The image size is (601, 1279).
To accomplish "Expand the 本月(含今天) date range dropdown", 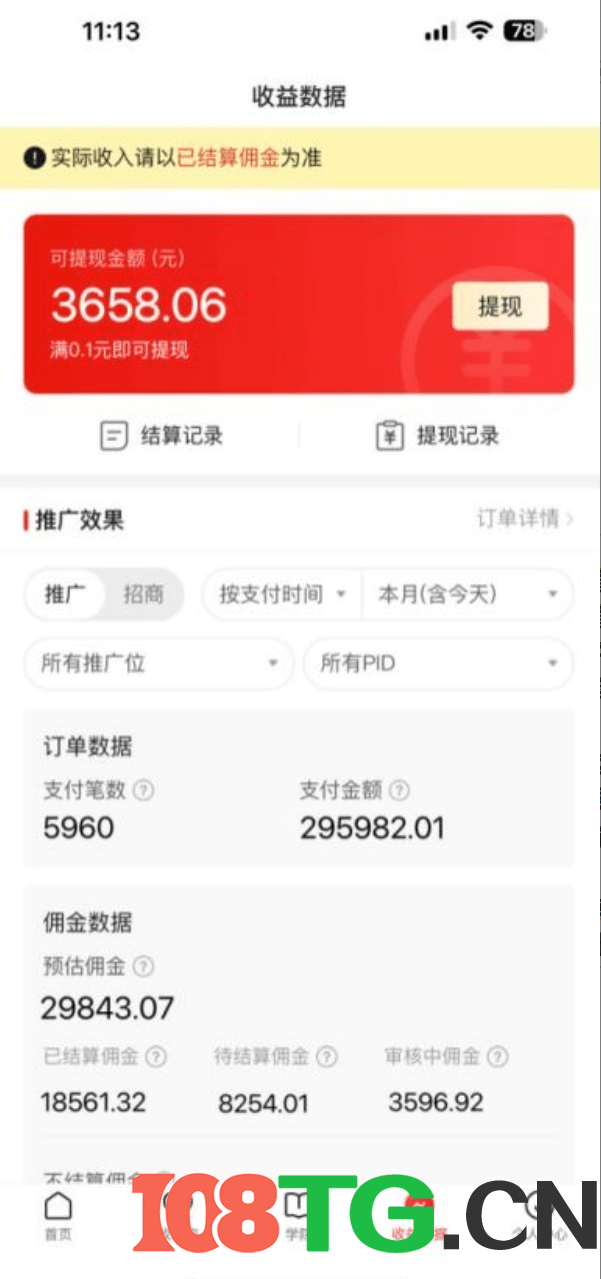I will pos(466,594).
